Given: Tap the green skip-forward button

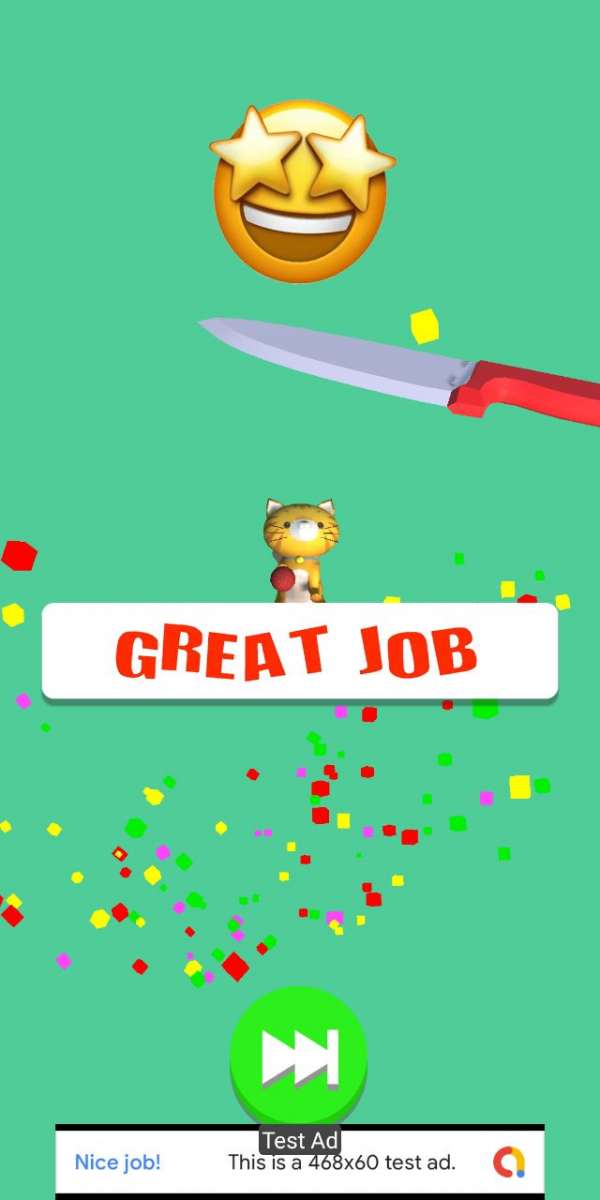Looking at the screenshot, I should (x=299, y=1057).
